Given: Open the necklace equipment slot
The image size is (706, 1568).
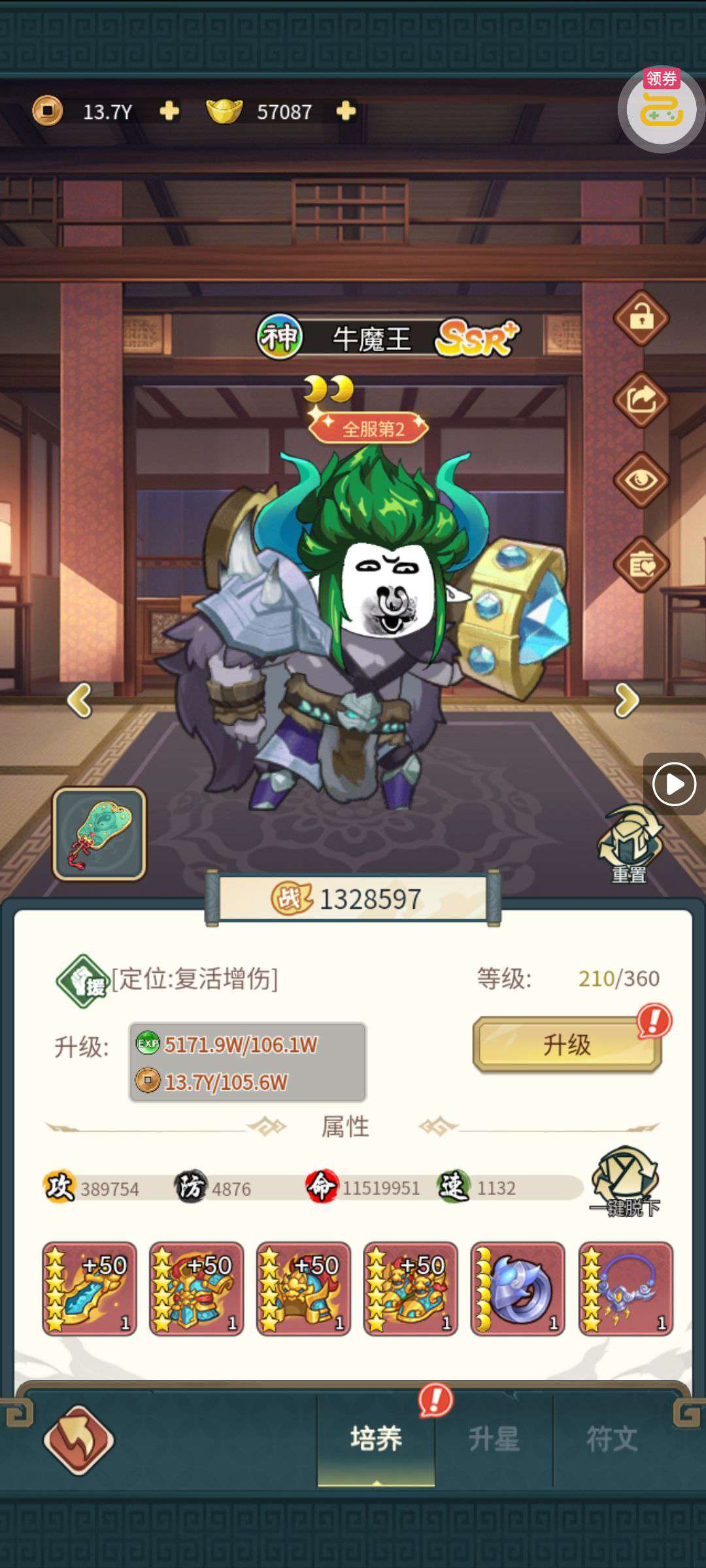Looking at the screenshot, I should click(x=626, y=1288).
